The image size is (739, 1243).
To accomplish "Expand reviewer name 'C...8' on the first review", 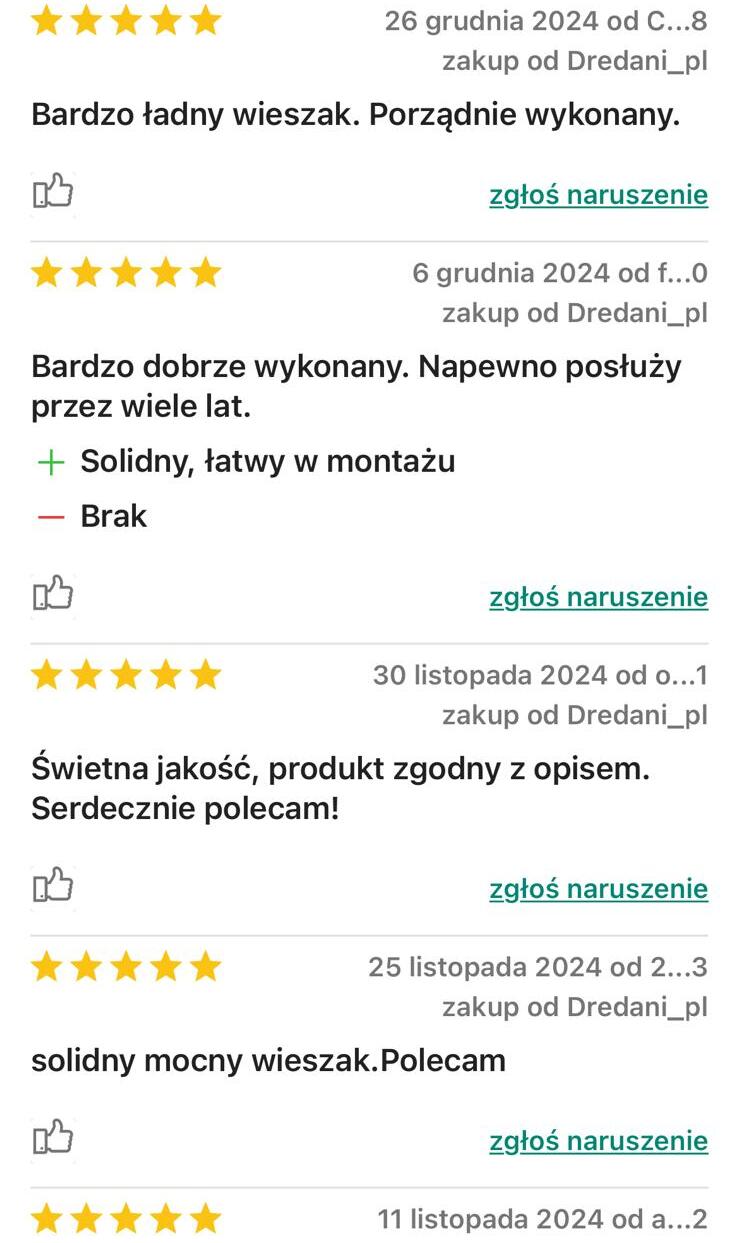I will point(686,20).
